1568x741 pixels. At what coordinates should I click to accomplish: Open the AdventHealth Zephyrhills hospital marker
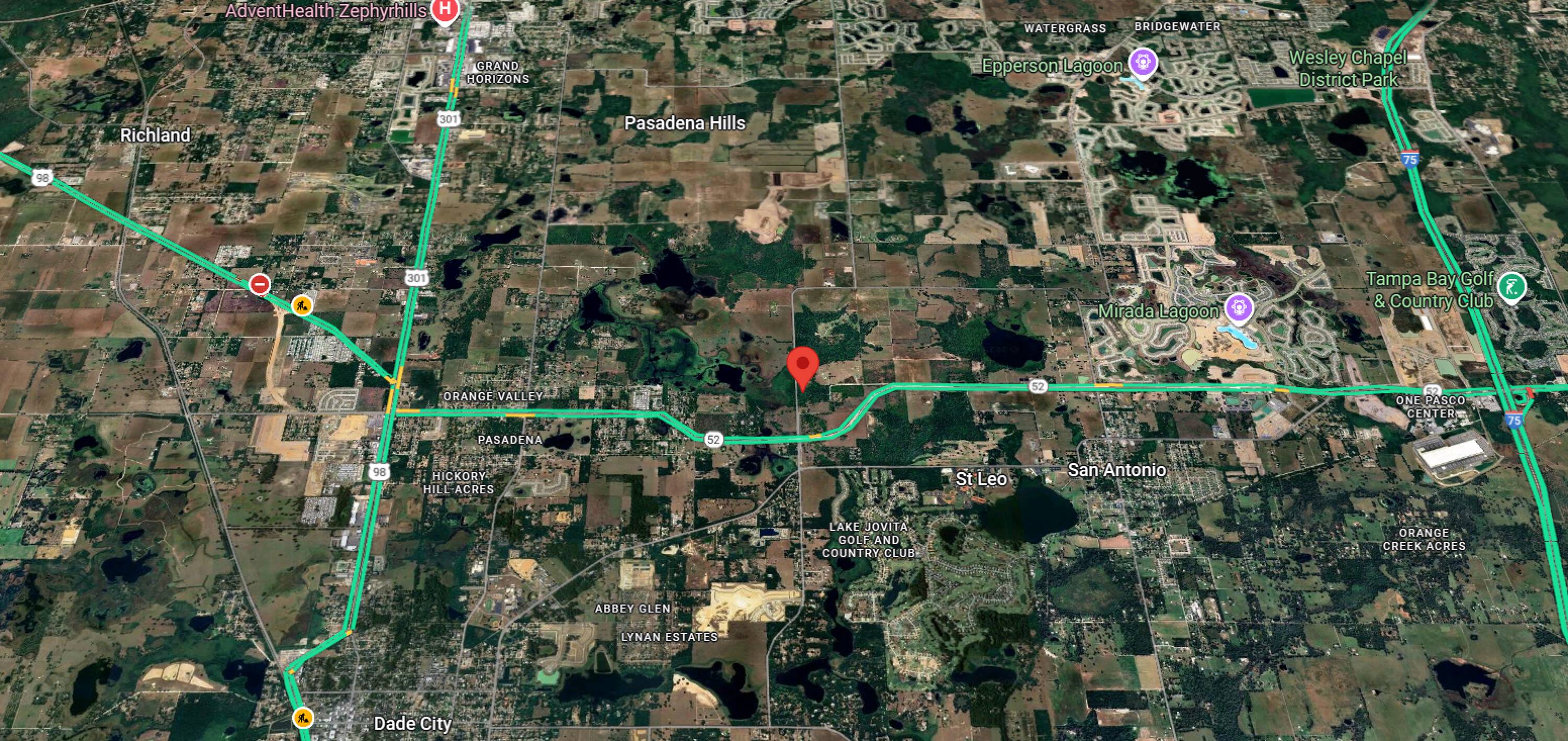[445, 10]
